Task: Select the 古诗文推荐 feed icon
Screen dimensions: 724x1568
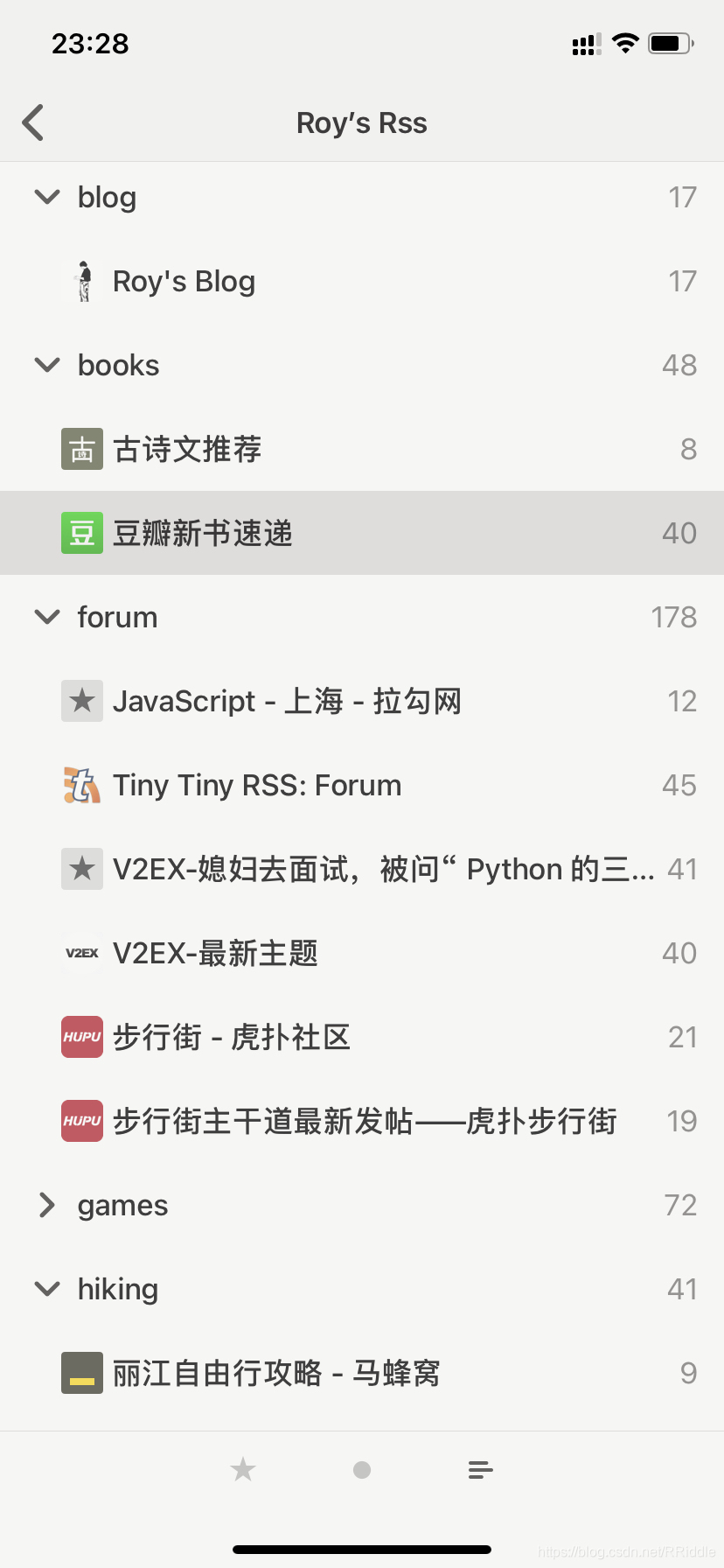Action: [x=81, y=449]
